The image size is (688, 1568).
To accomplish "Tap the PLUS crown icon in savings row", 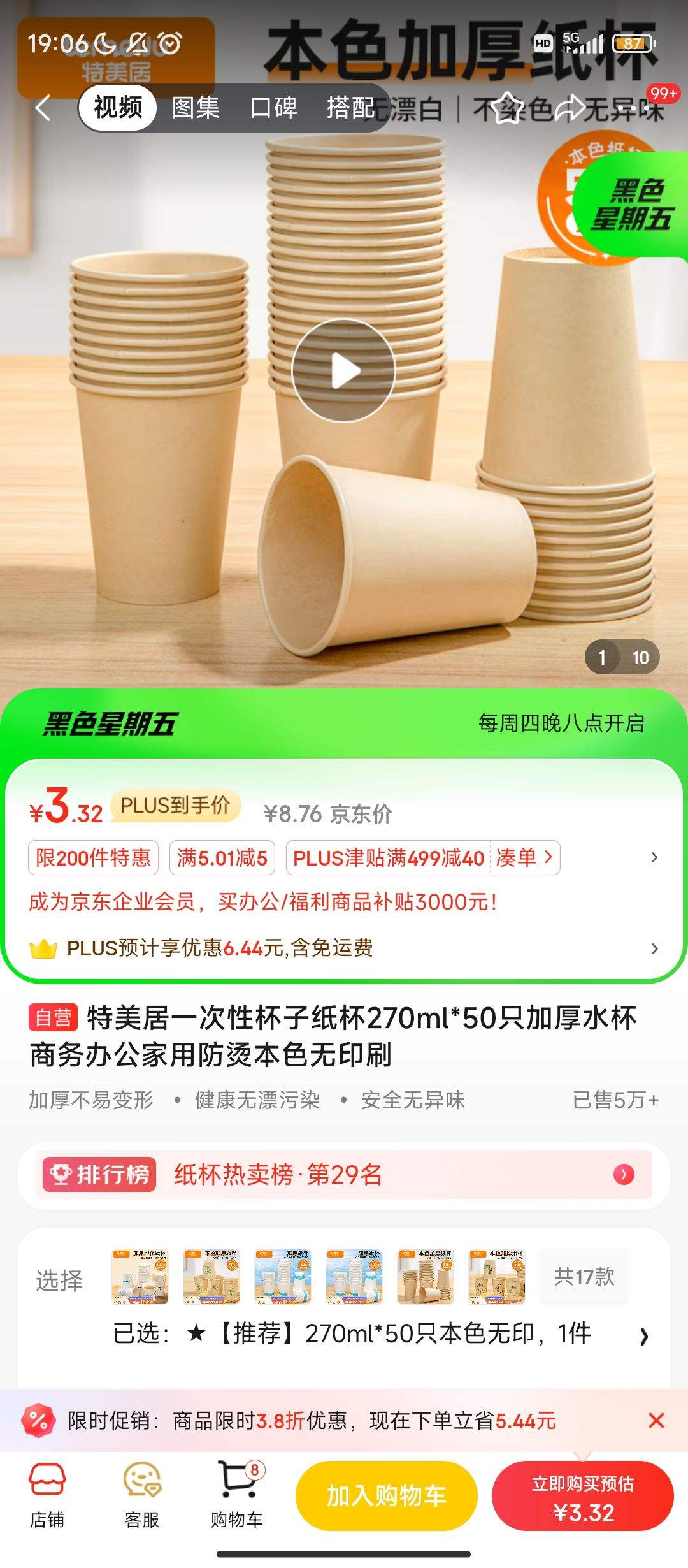I will tap(45, 949).
